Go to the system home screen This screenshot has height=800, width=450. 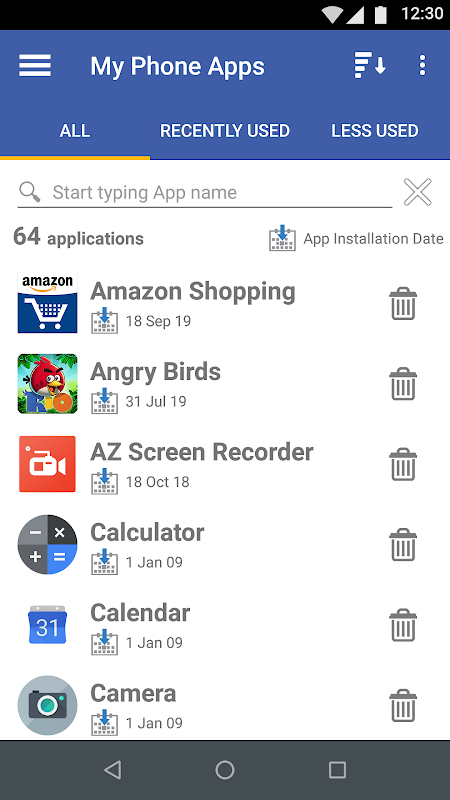click(x=225, y=770)
